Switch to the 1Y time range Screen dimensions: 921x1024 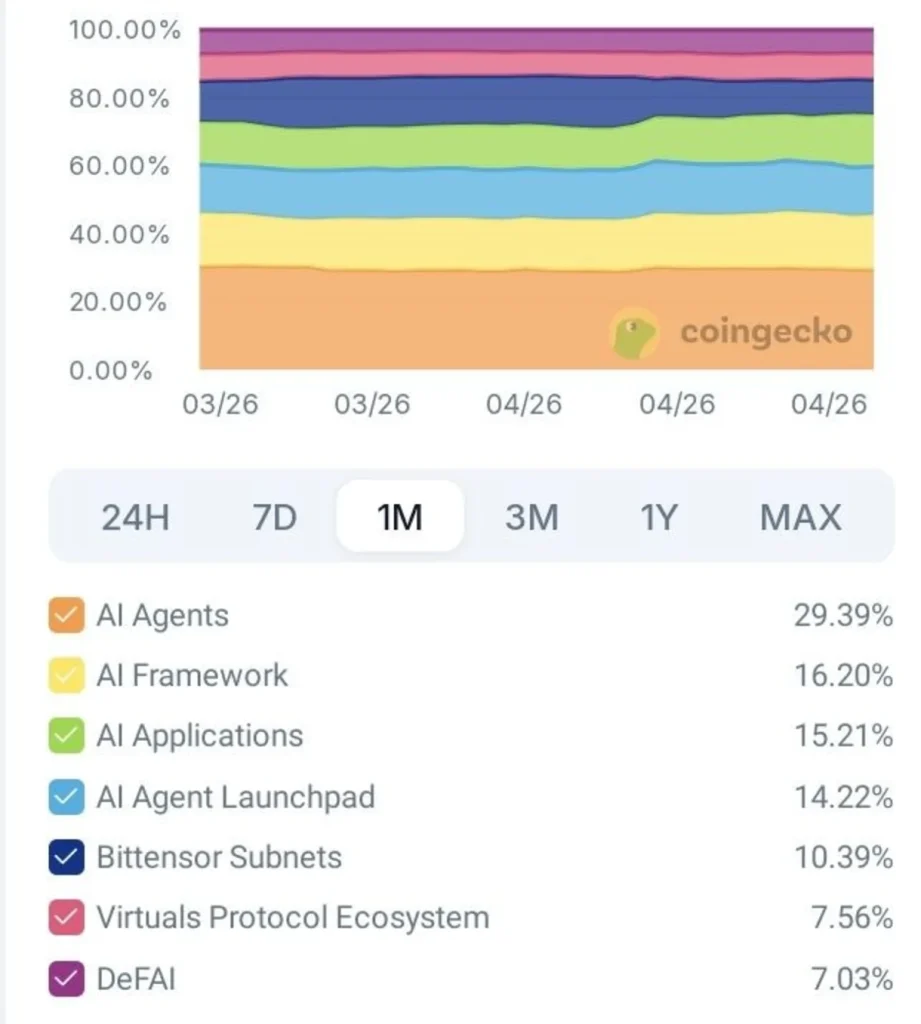click(658, 517)
